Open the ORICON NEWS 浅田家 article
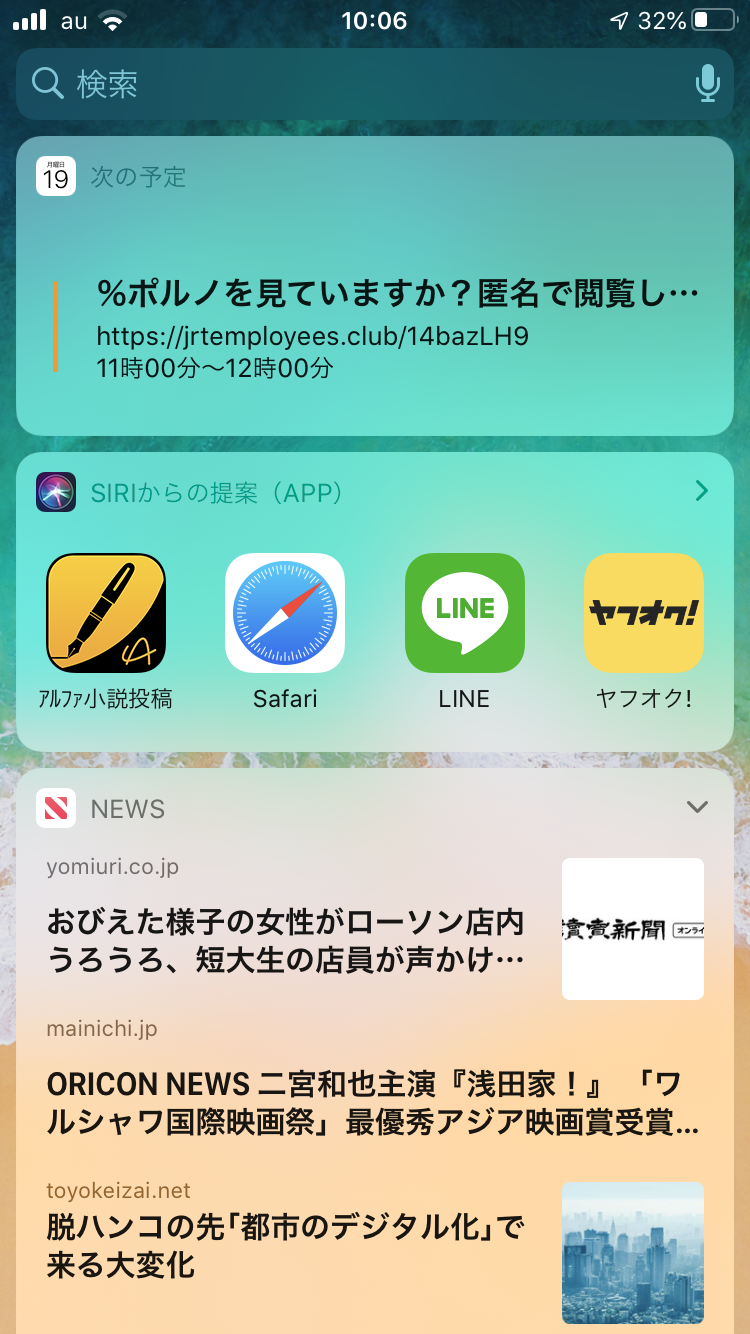The height and width of the screenshot is (1334, 750). (x=372, y=1102)
